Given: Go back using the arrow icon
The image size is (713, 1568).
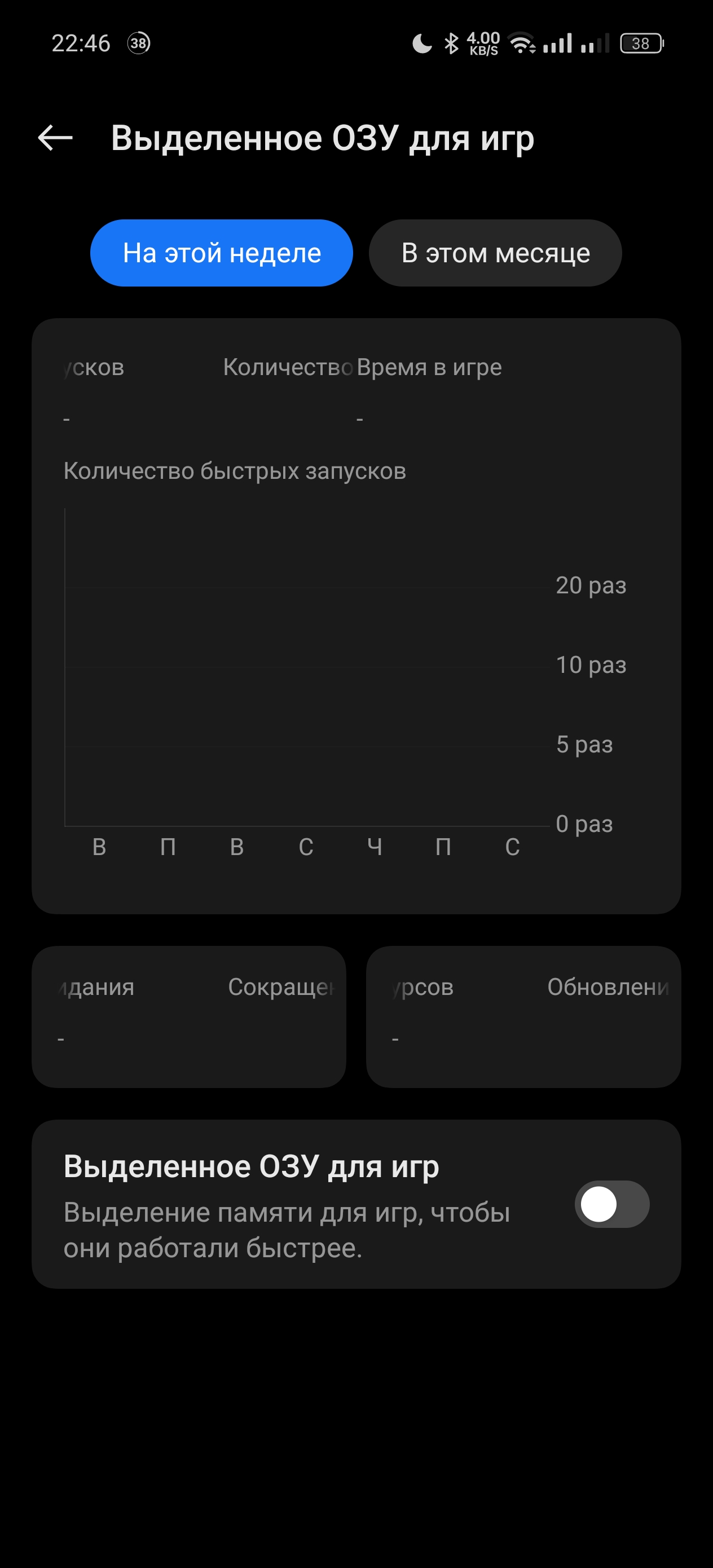Looking at the screenshot, I should [55, 138].
